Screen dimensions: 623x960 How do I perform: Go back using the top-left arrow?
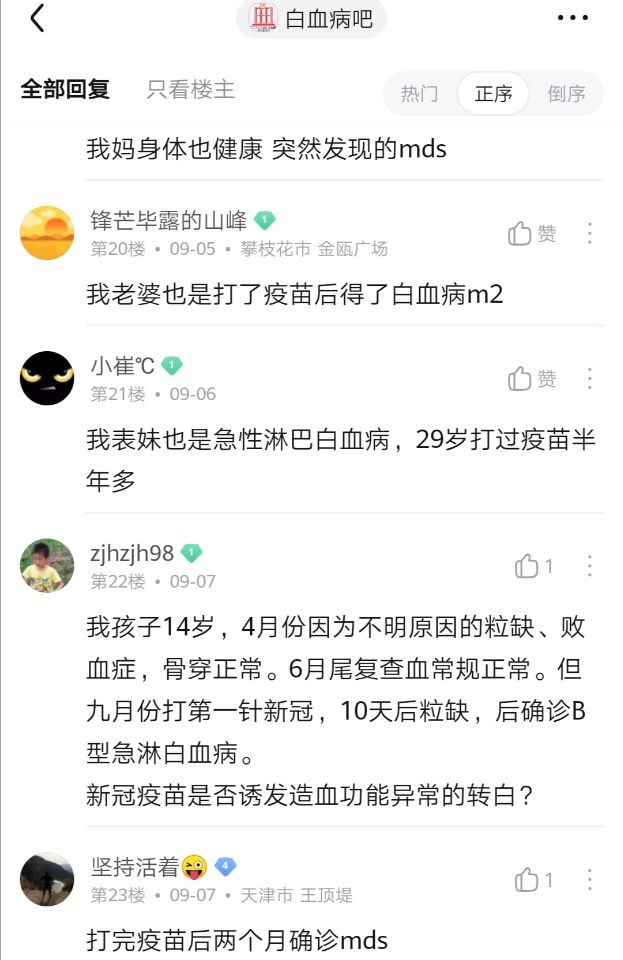[37, 18]
